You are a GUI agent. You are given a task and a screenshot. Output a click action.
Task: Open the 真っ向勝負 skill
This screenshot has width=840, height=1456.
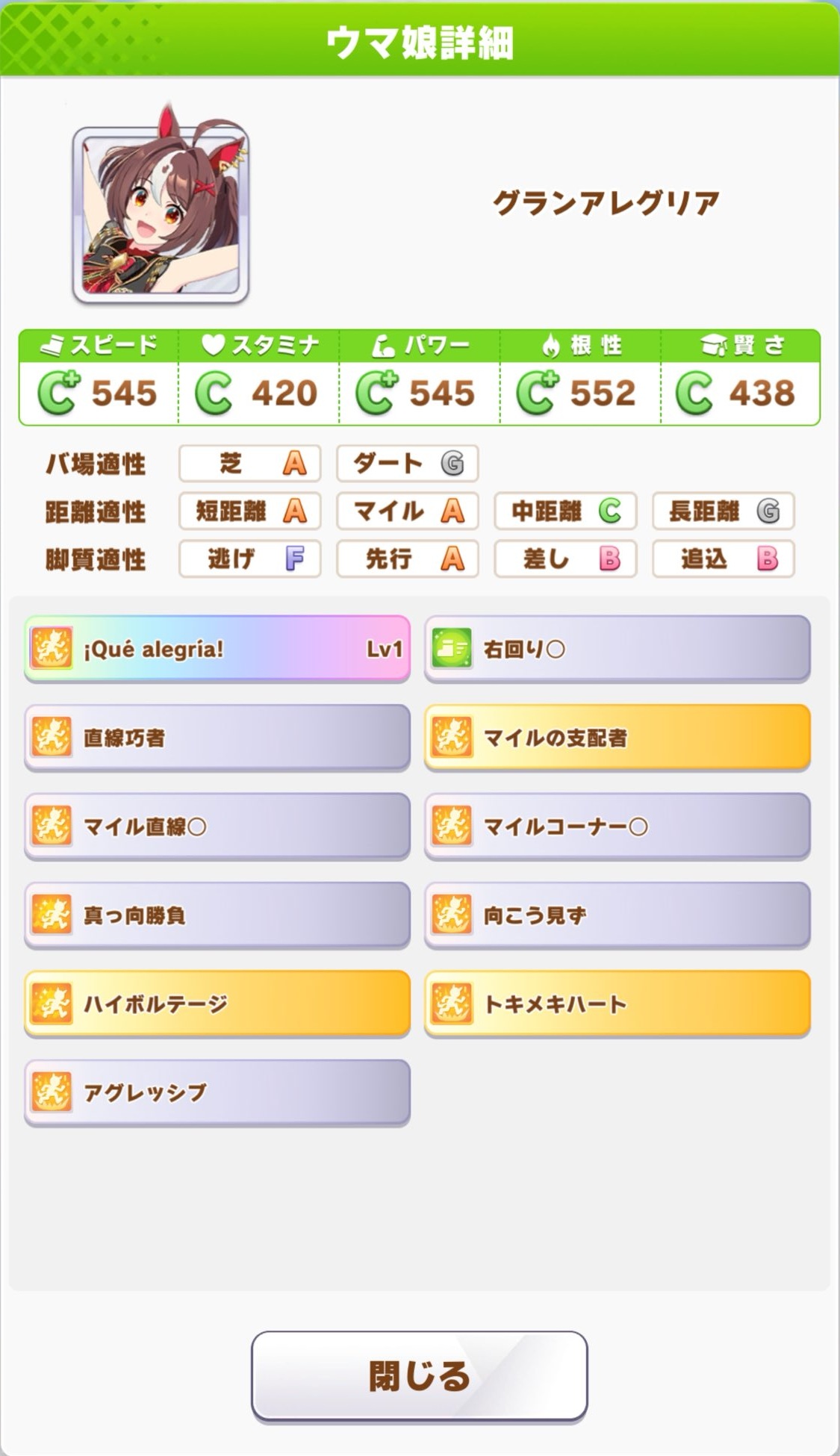(x=217, y=915)
